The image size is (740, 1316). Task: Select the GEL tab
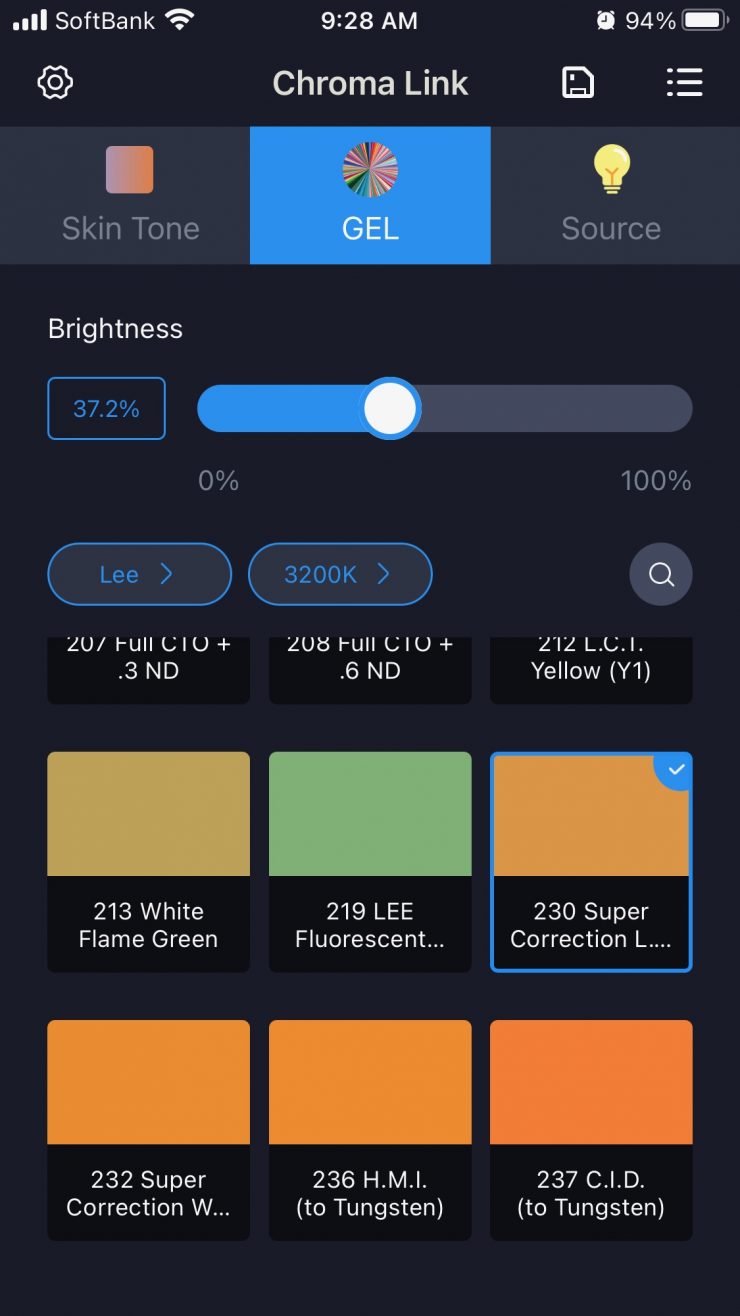click(x=370, y=196)
